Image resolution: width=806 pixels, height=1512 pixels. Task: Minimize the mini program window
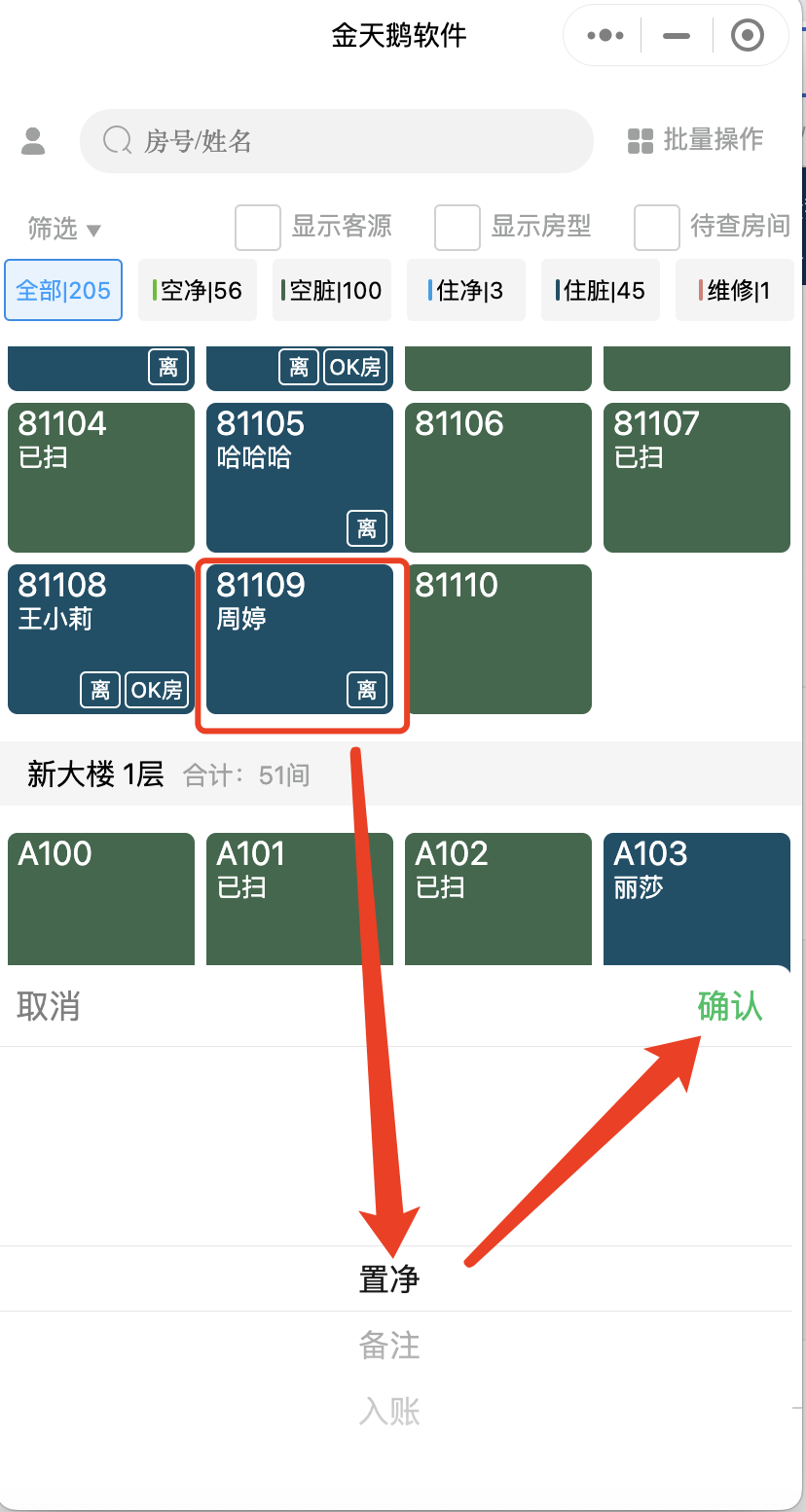[x=676, y=36]
